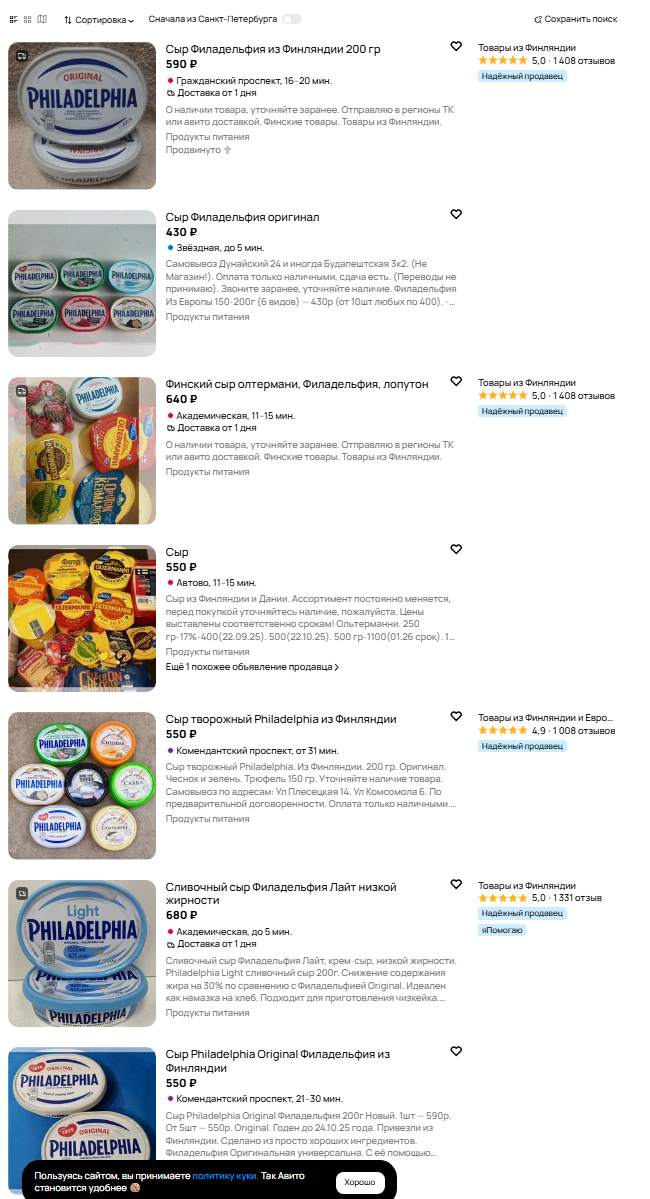Open Сыр творожный Philadelphia из Финляндии listing
The image size is (650, 1199).
pos(280,719)
